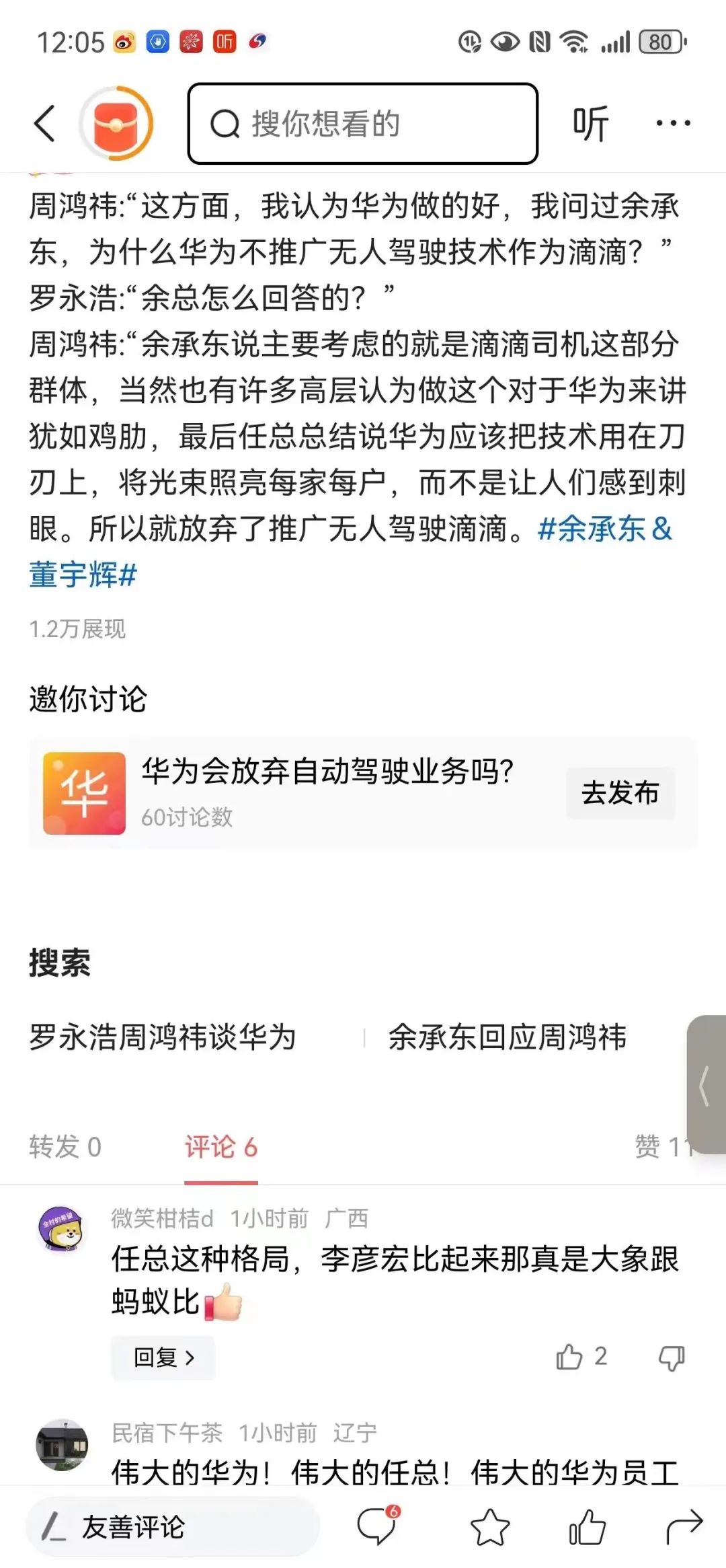Switch to the 转发 0 tab
The image size is (726, 1568).
pyautogui.click(x=65, y=1147)
